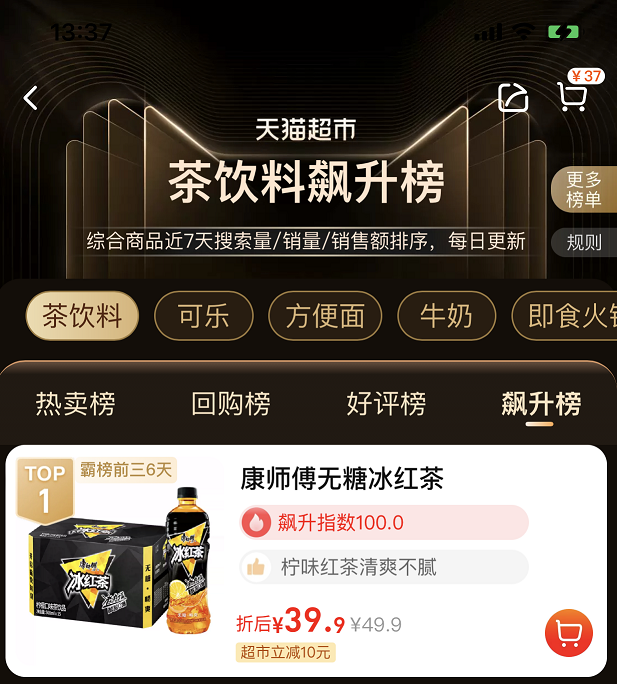
Task: Switch to the 回购榜 tab
Action: click(x=231, y=404)
